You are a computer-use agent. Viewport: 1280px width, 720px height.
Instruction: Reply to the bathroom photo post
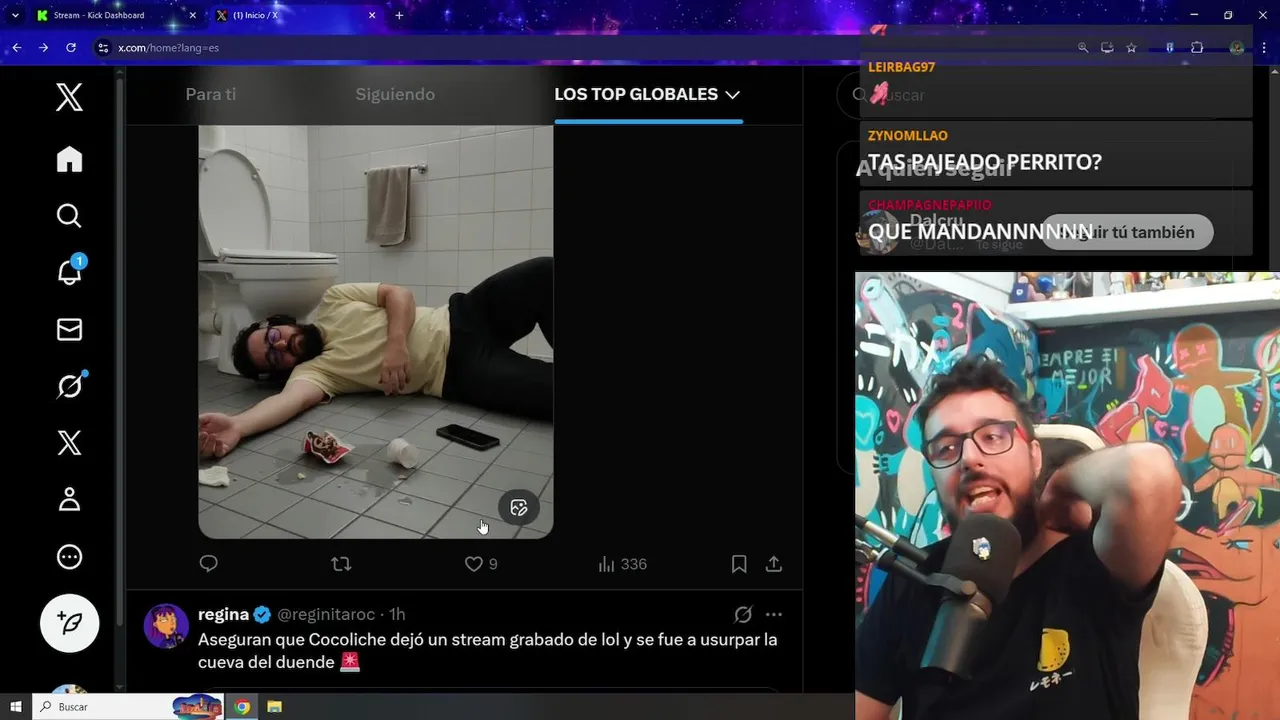tap(208, 564)
